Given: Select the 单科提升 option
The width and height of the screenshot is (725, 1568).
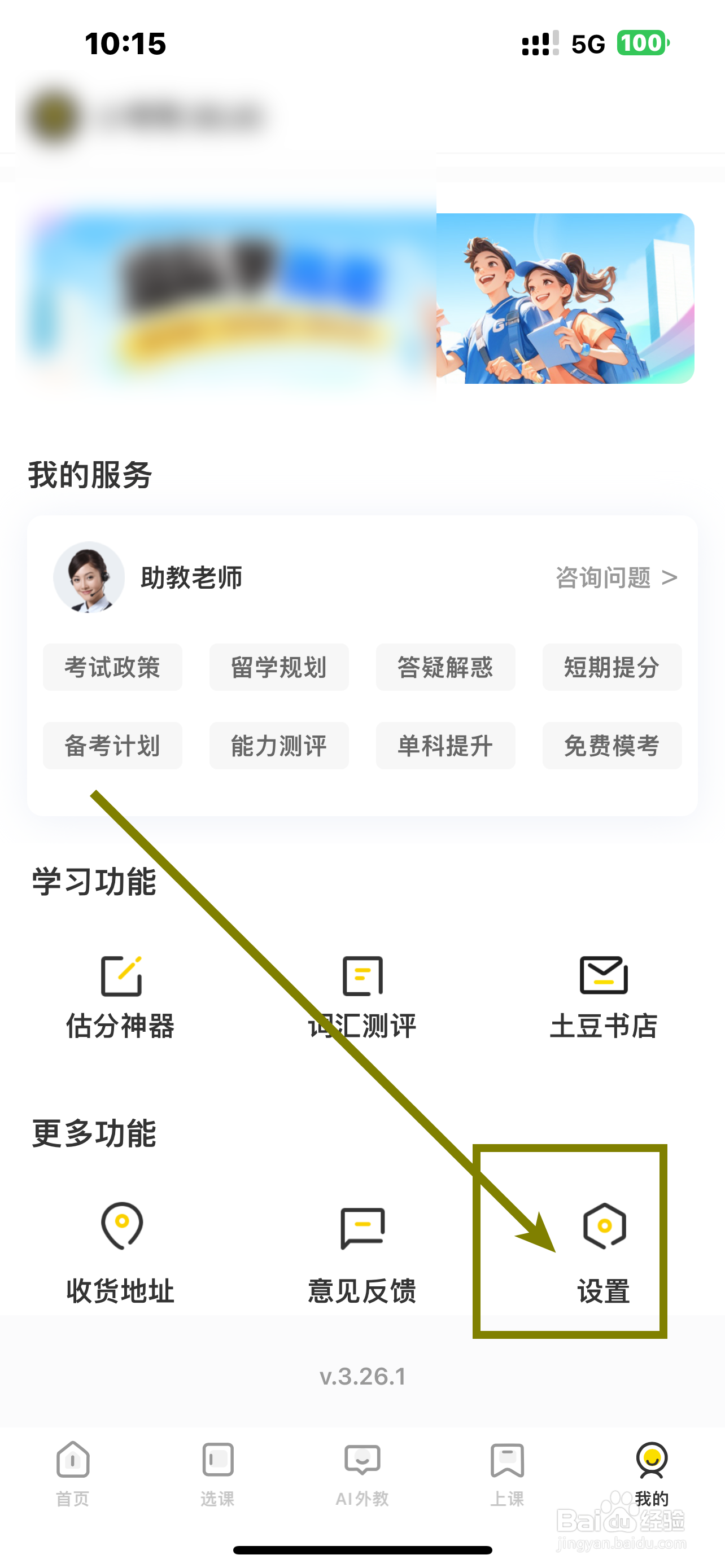Looking at the screenshot, I should point(446,745).
